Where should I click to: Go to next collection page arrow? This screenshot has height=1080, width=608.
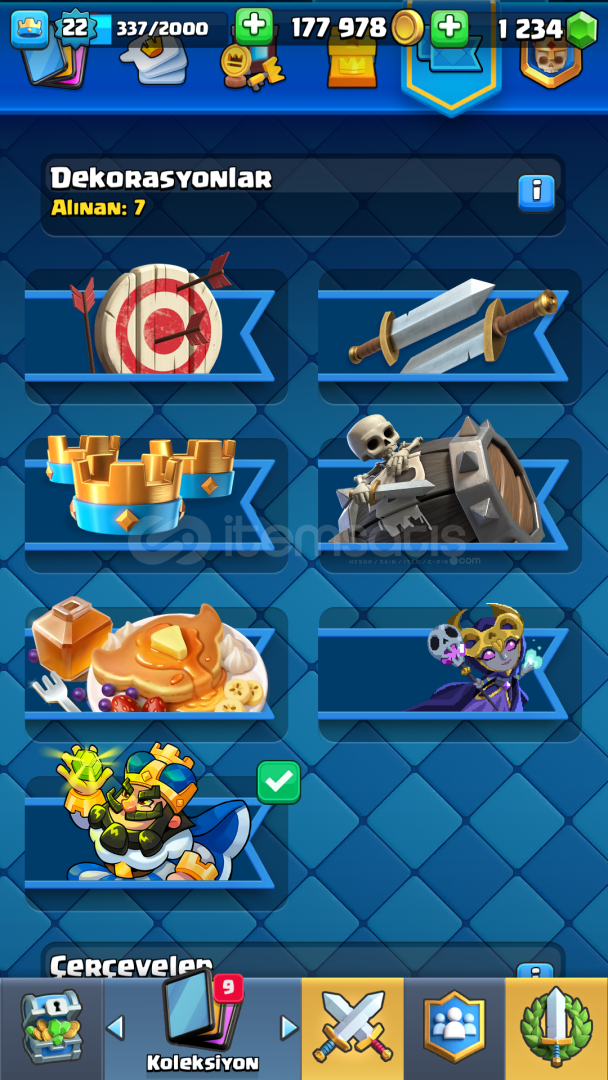click(289, 1028)
